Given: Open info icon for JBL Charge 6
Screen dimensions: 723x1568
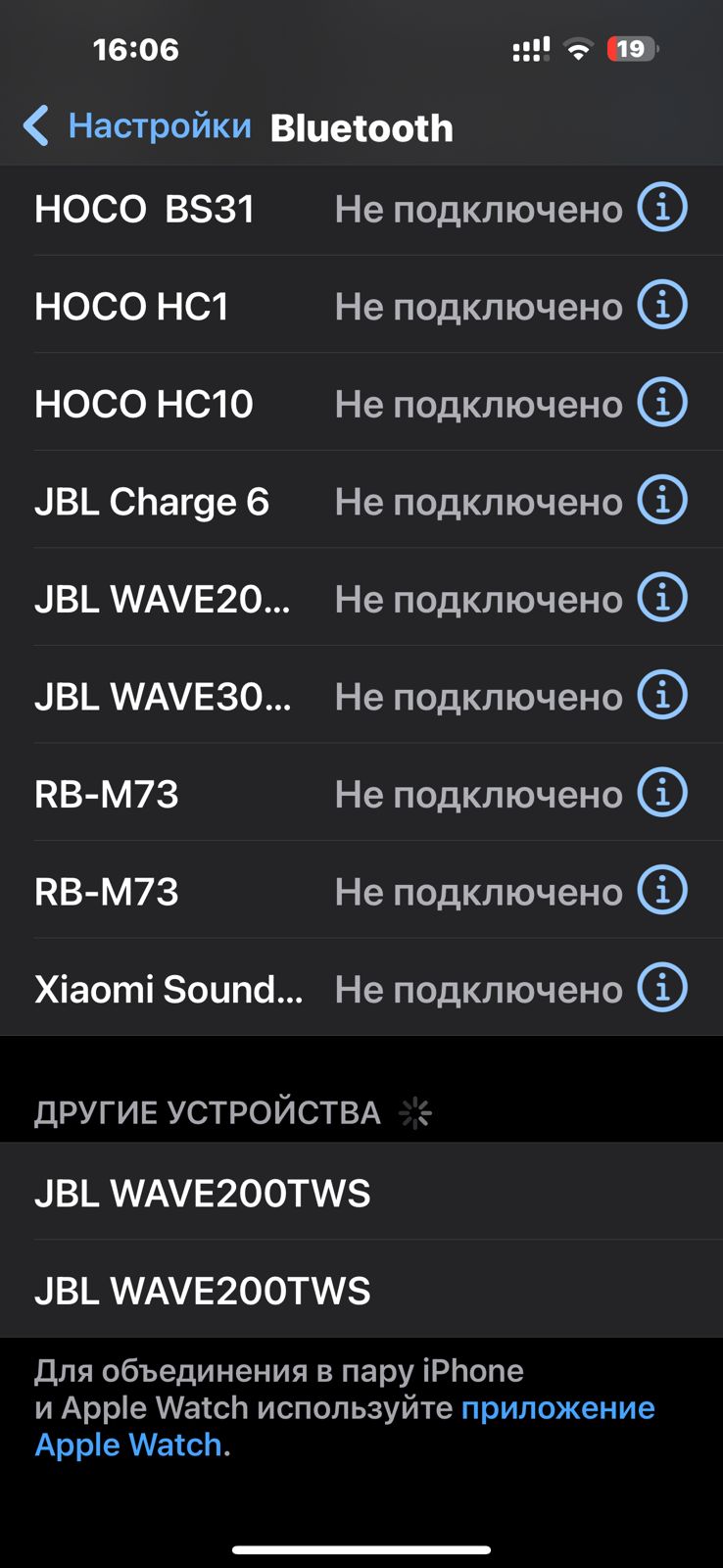Looking at the screenshot, I should pyautogui.click(x=662, y=501).
